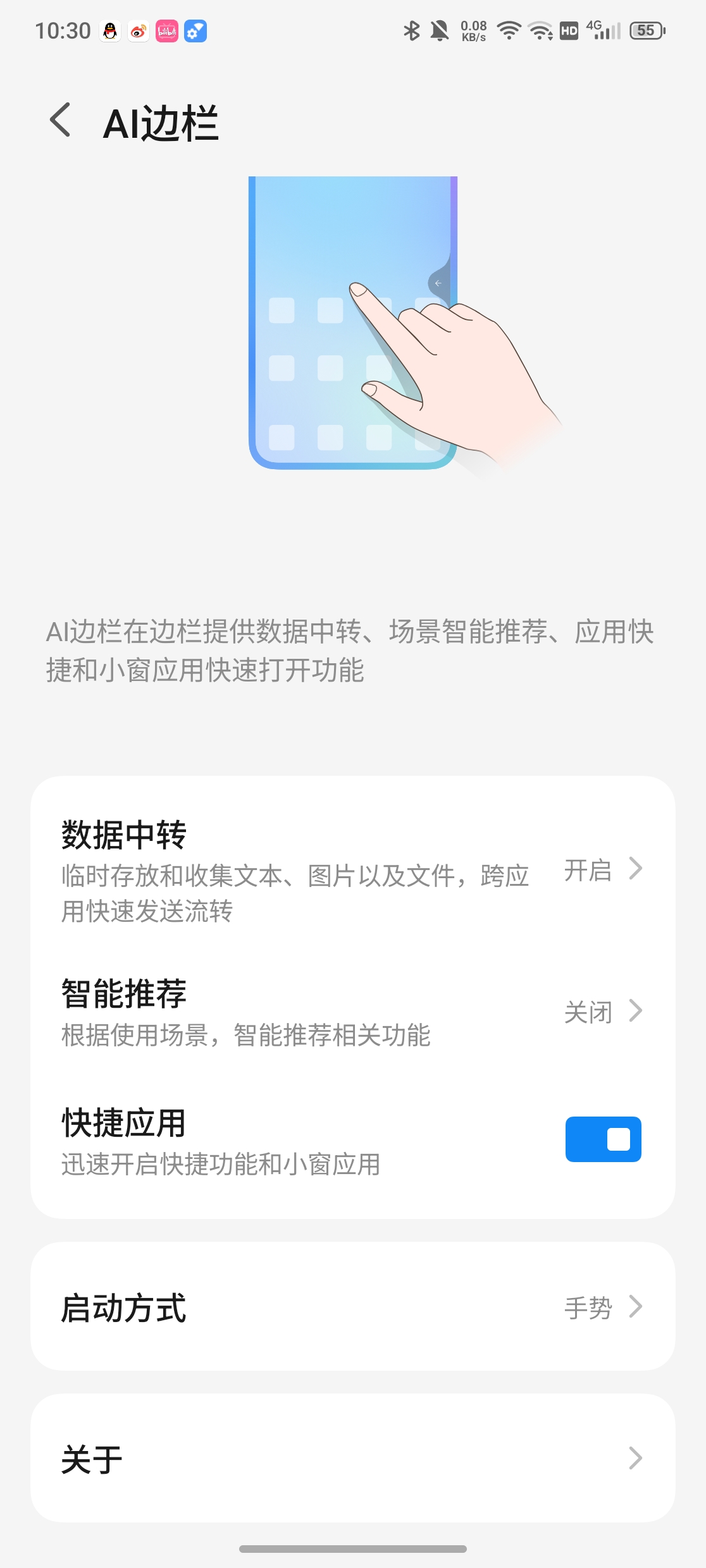This screenshot has height=1568, width=706.
Task: Go back from AI边栏 settings
Action: (x=61, y=120)
